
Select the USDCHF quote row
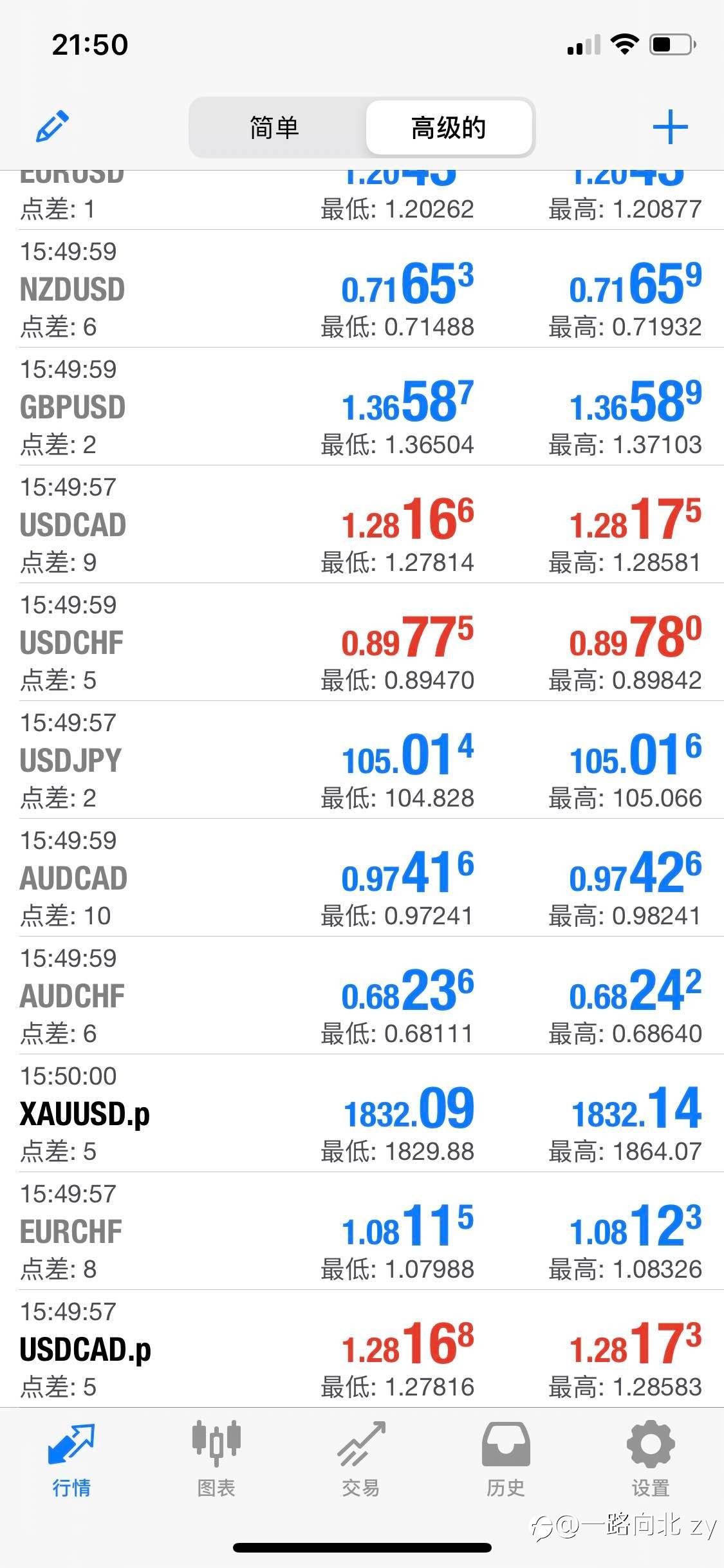[362, 642]
